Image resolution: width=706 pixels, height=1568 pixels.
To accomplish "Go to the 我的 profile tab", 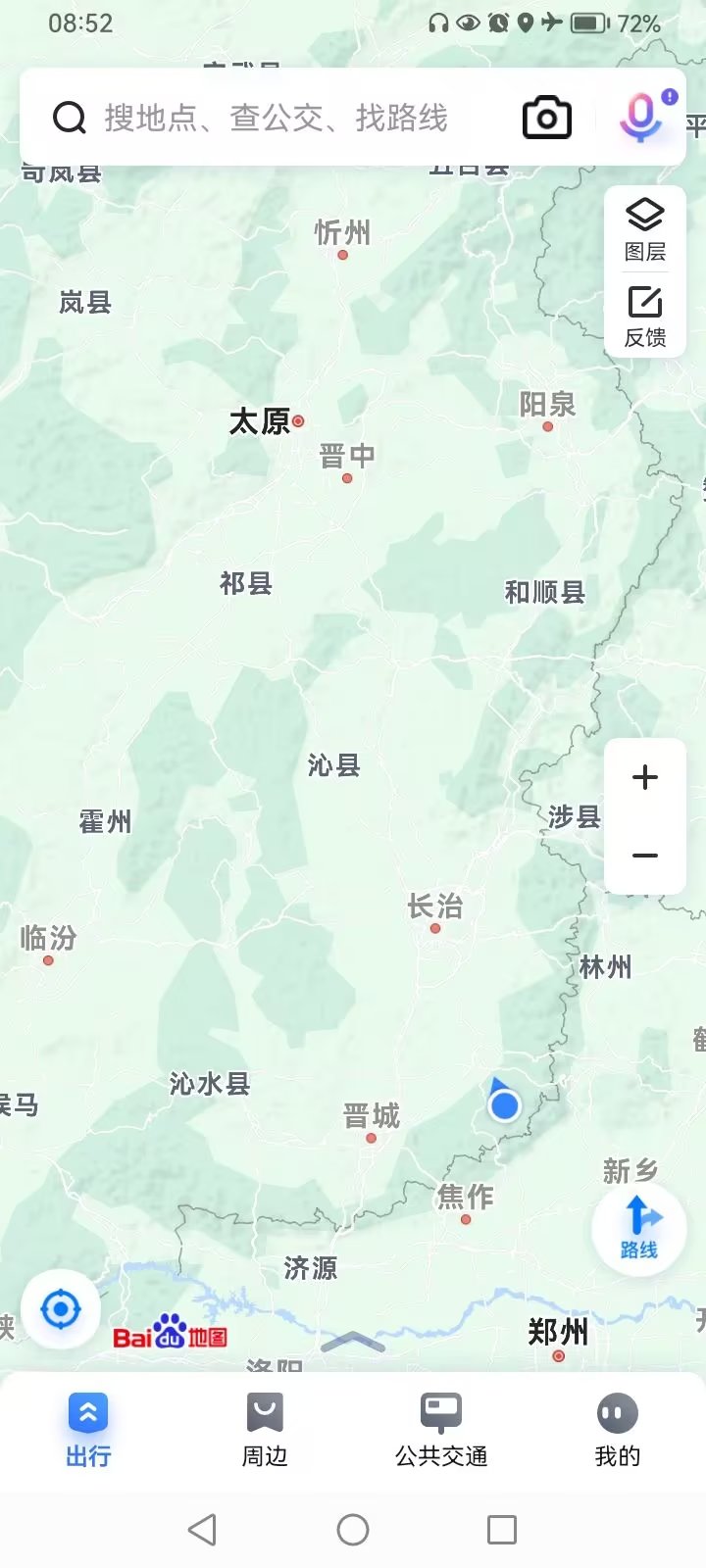I will tap(618, 1431).
